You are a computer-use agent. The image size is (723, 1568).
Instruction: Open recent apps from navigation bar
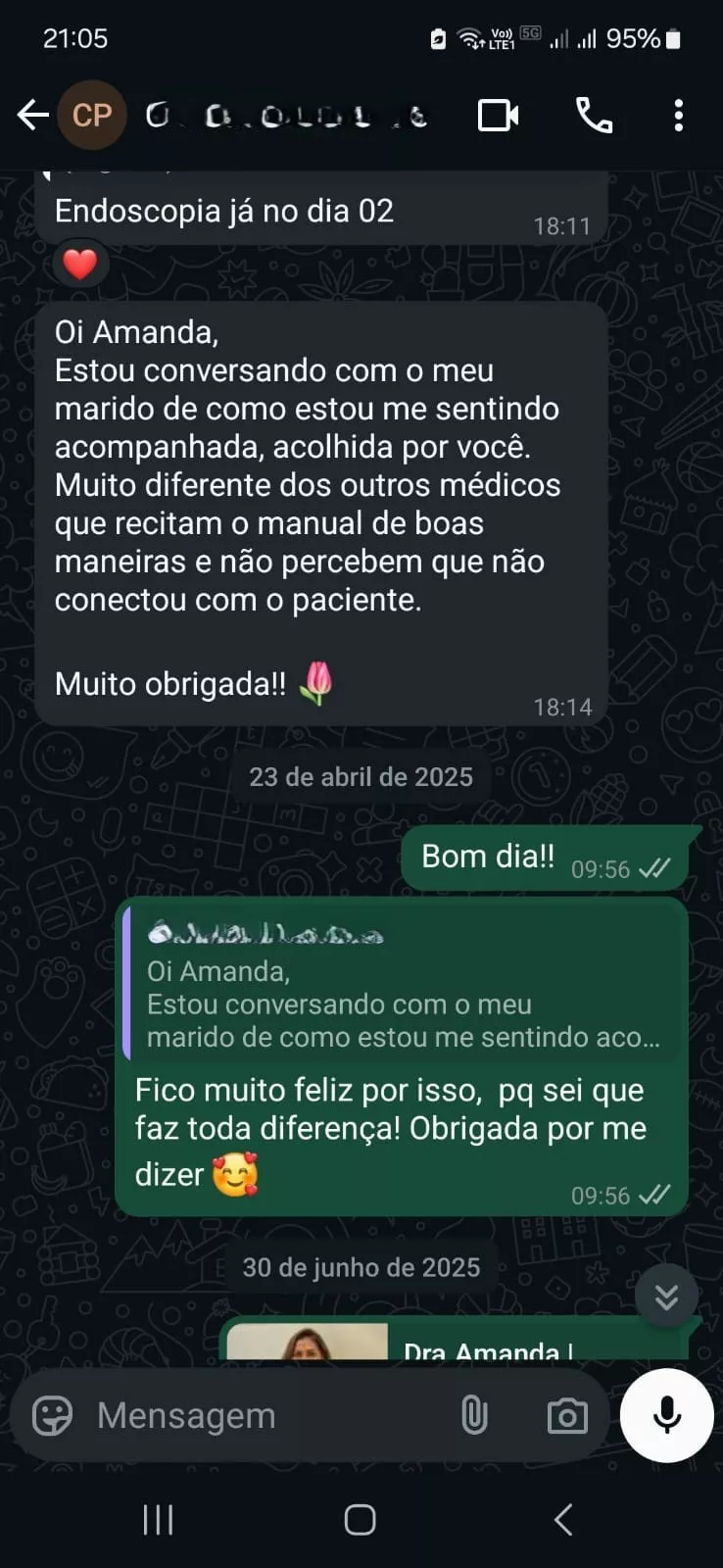(x=158, y=1520)
